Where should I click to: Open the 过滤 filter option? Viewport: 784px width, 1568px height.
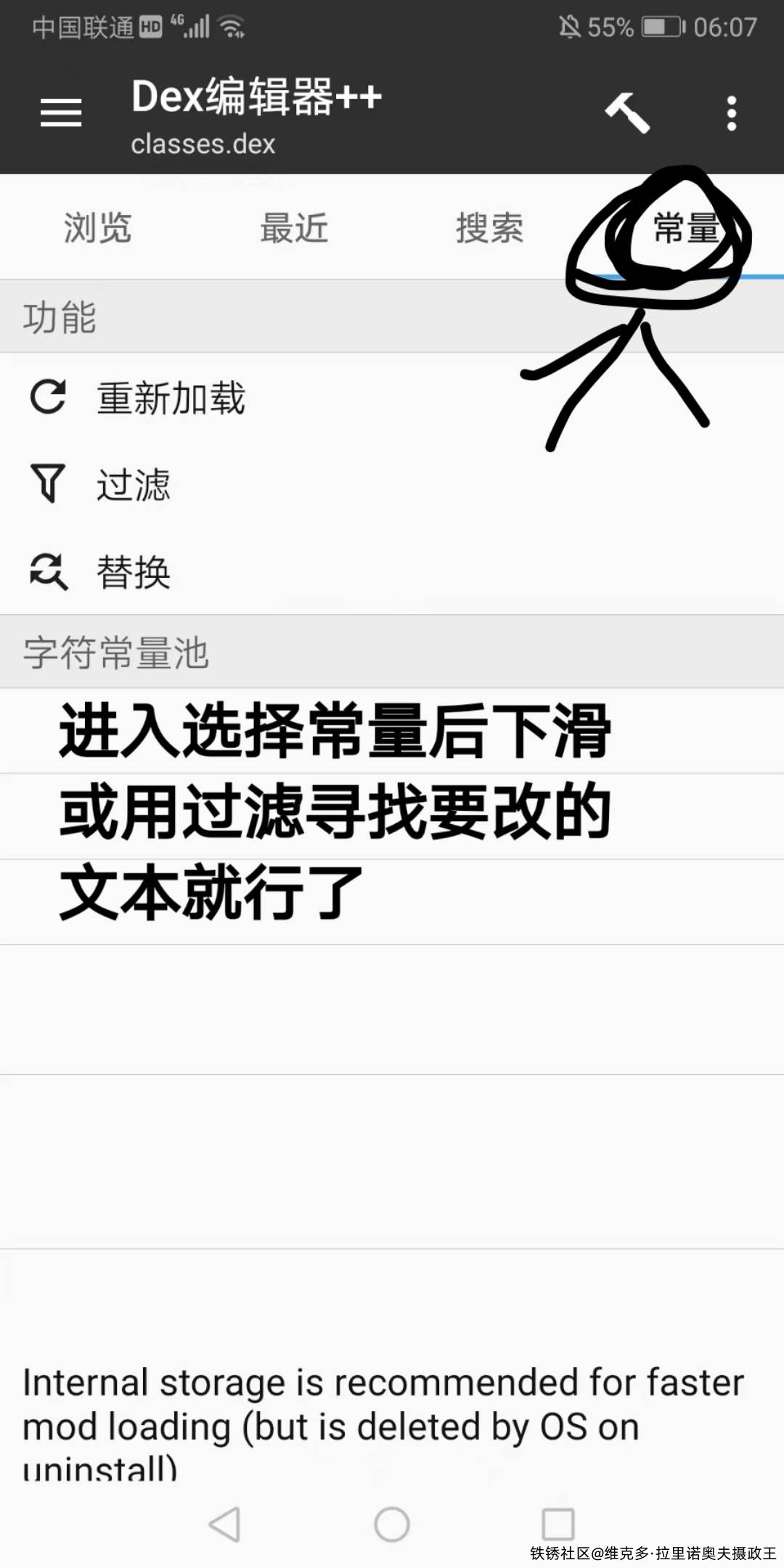(134, 485)
